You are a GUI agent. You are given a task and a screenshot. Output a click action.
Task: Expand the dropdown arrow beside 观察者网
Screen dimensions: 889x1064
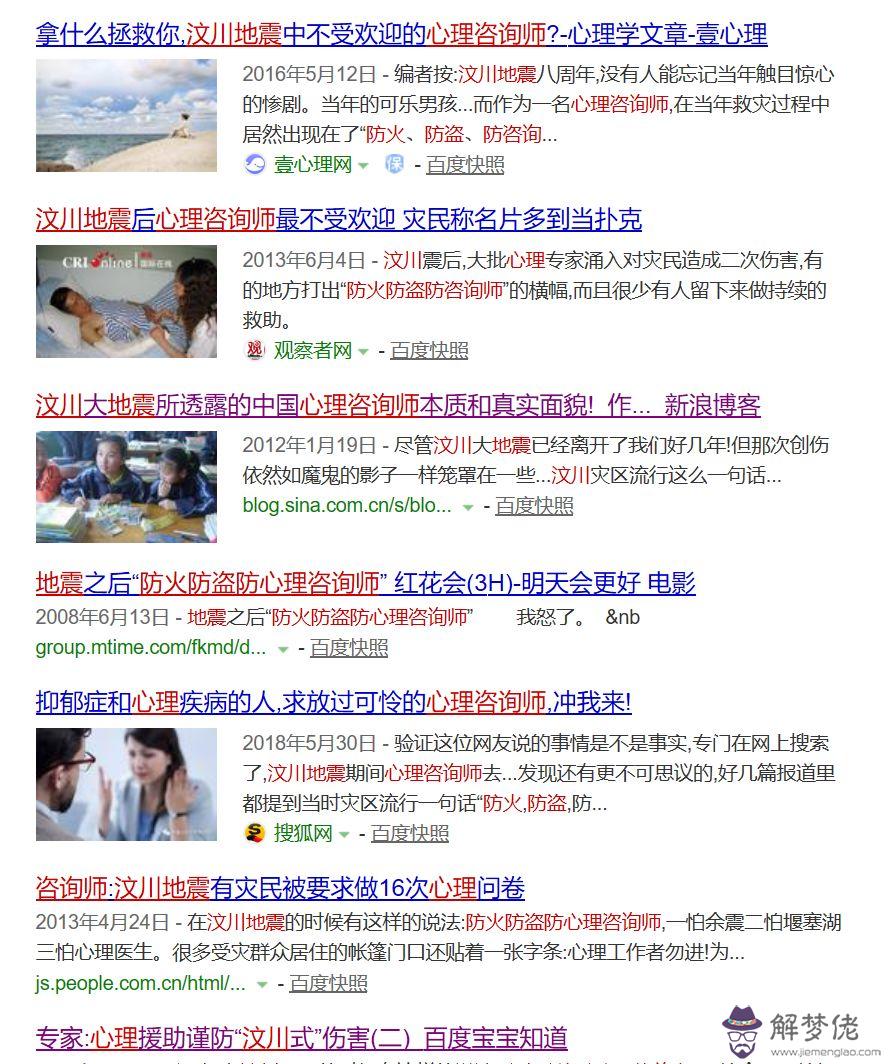point(363,351)
